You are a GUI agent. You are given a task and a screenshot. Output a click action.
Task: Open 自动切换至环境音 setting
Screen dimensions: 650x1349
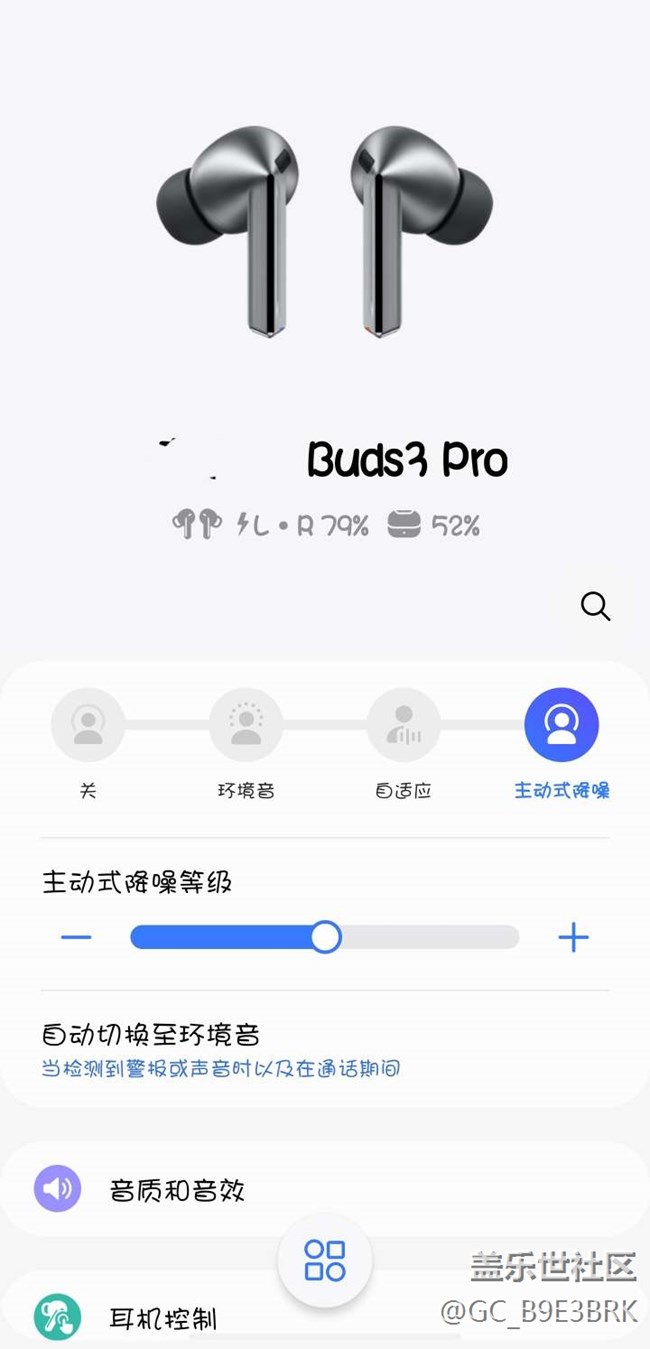pyautogui.click(x=220, y=1048)
